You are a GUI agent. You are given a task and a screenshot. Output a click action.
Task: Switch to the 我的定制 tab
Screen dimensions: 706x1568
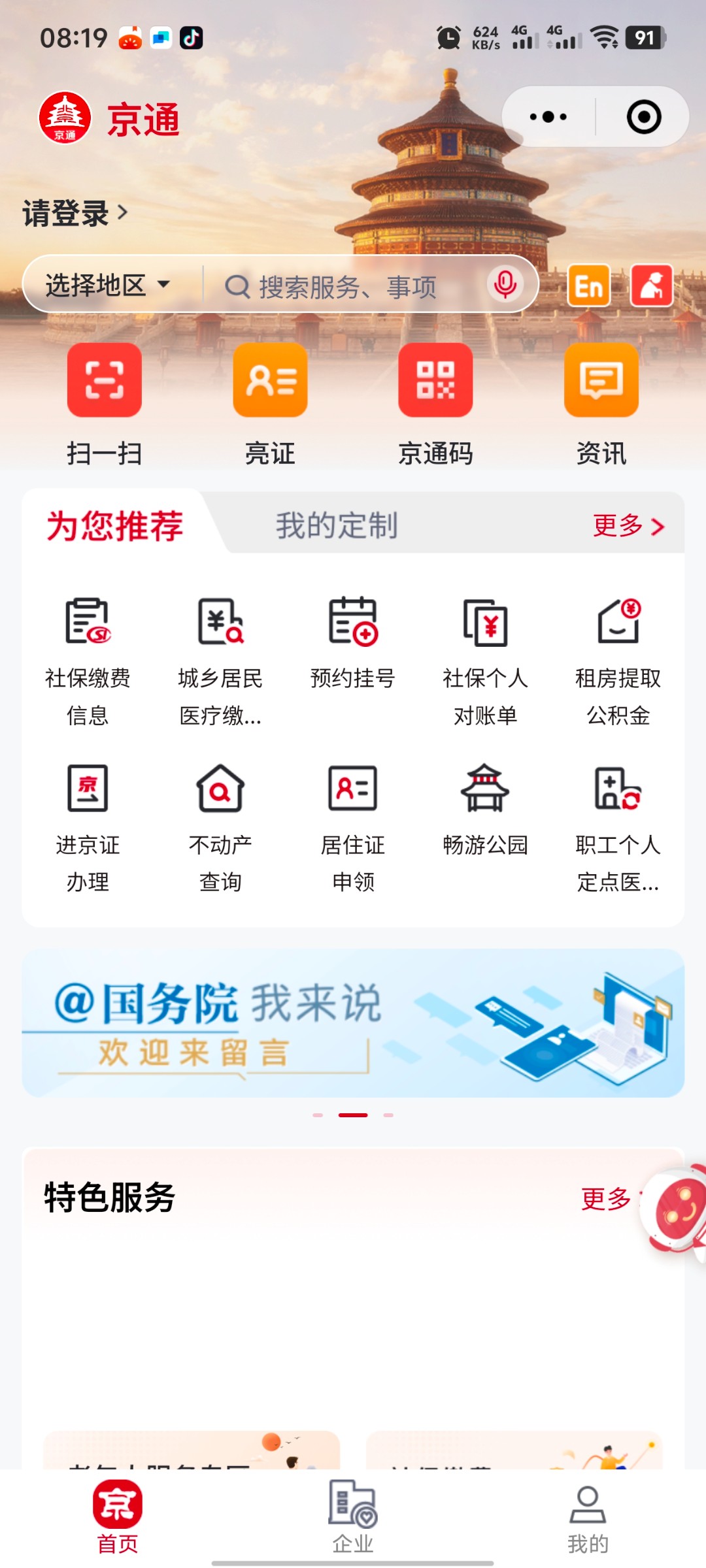pyautogui.click(x=337, y=525)
